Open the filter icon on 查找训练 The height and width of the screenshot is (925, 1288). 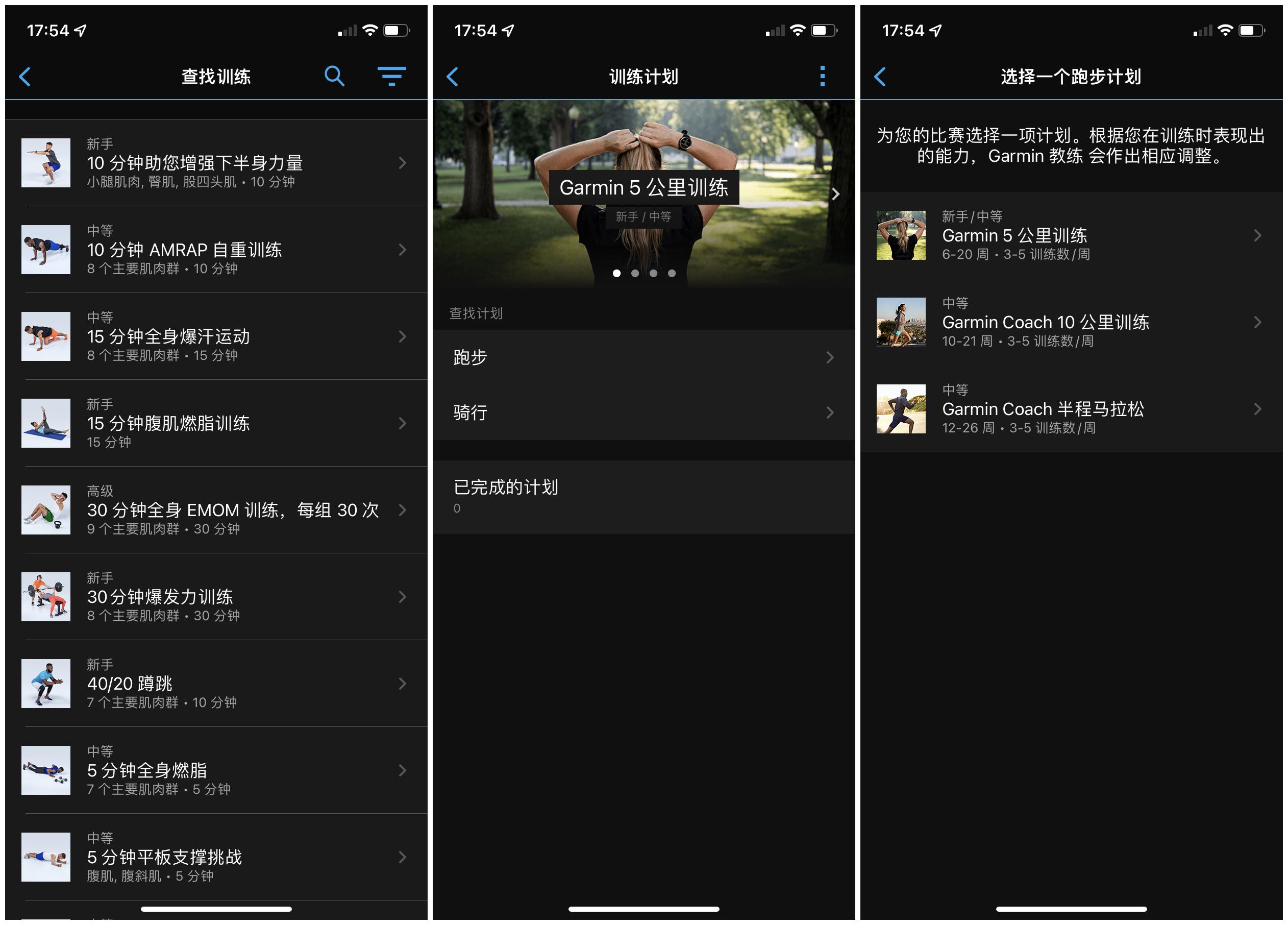391,76
